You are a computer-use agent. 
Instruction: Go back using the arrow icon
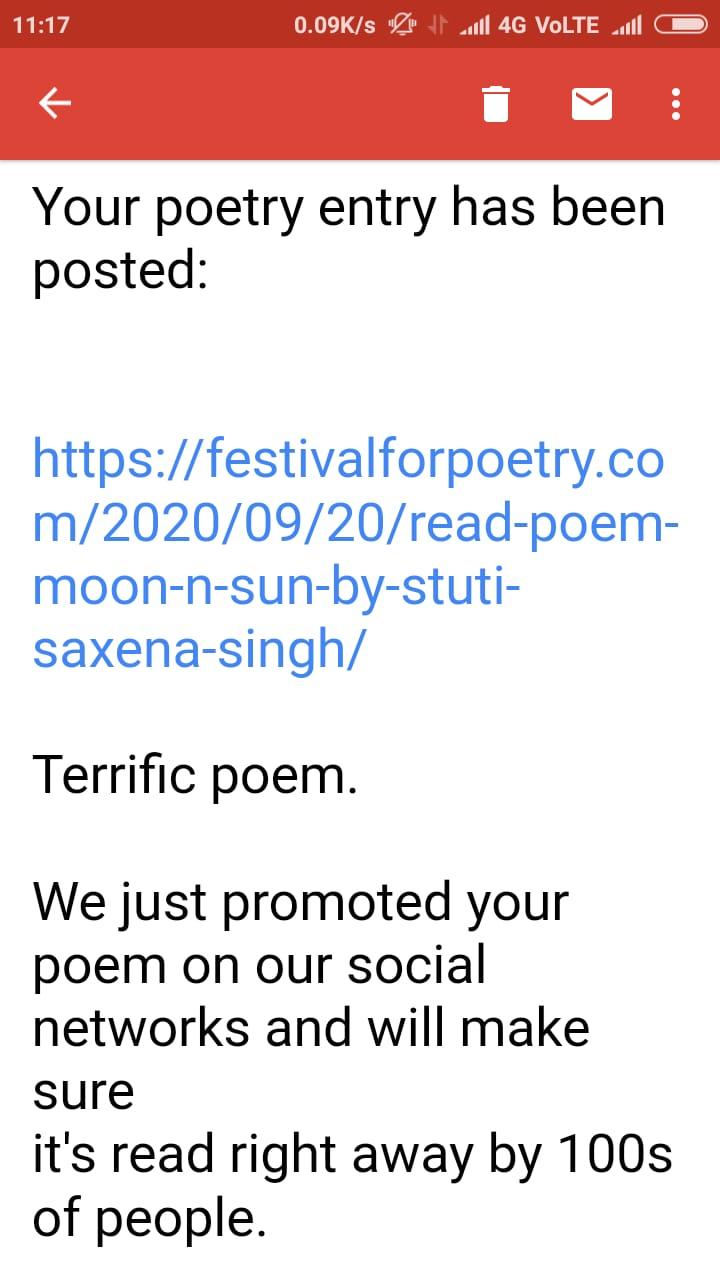[54, 103]
